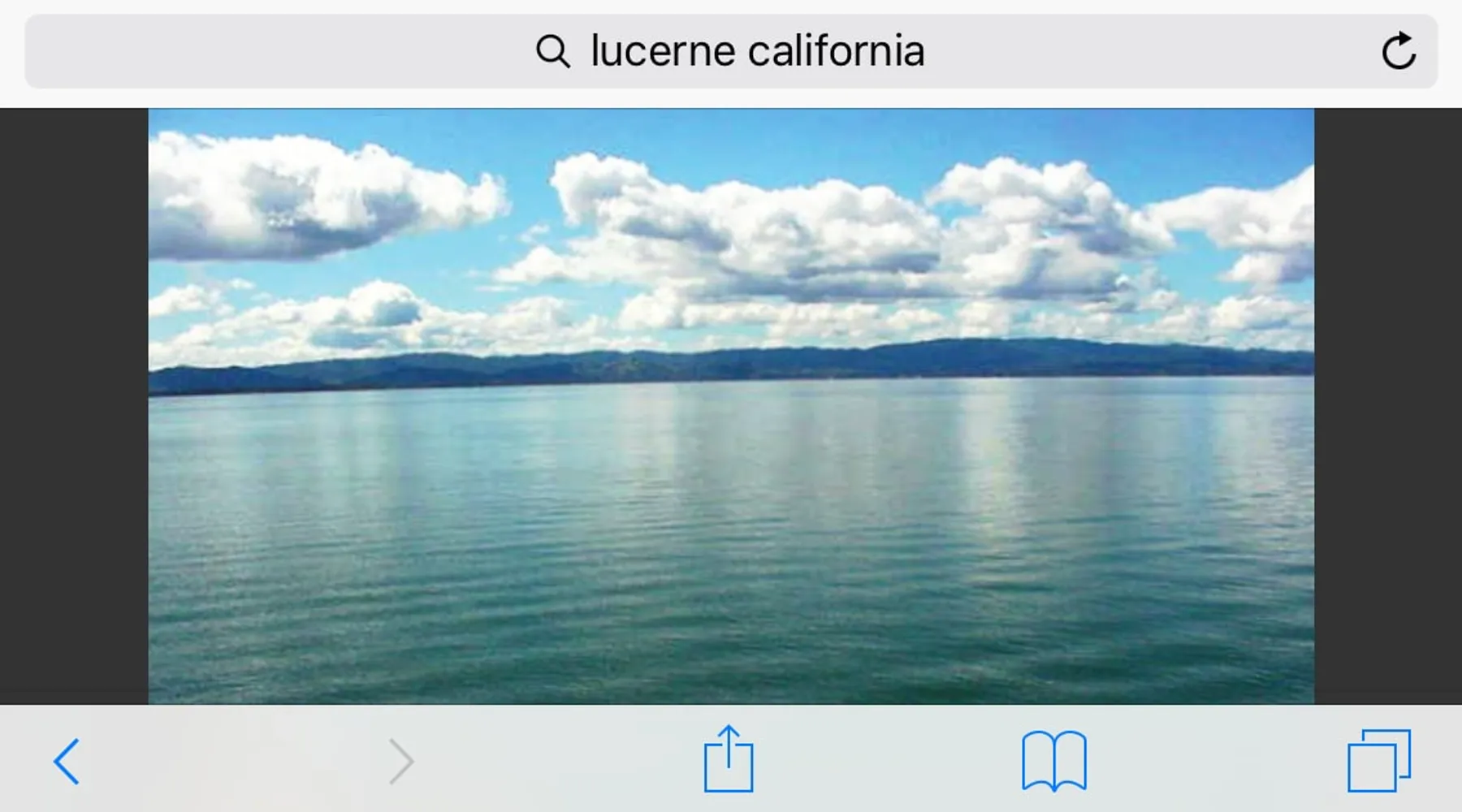
Task: Open the share sheet
Action: pos(728,759)
